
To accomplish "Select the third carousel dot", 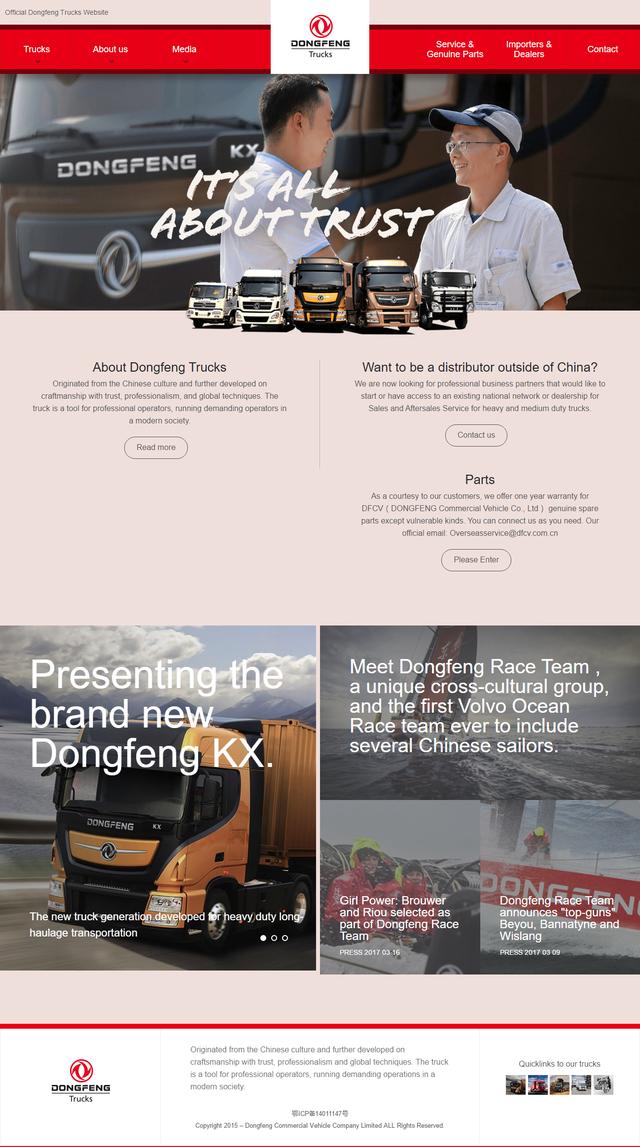I will click(285, 938).
